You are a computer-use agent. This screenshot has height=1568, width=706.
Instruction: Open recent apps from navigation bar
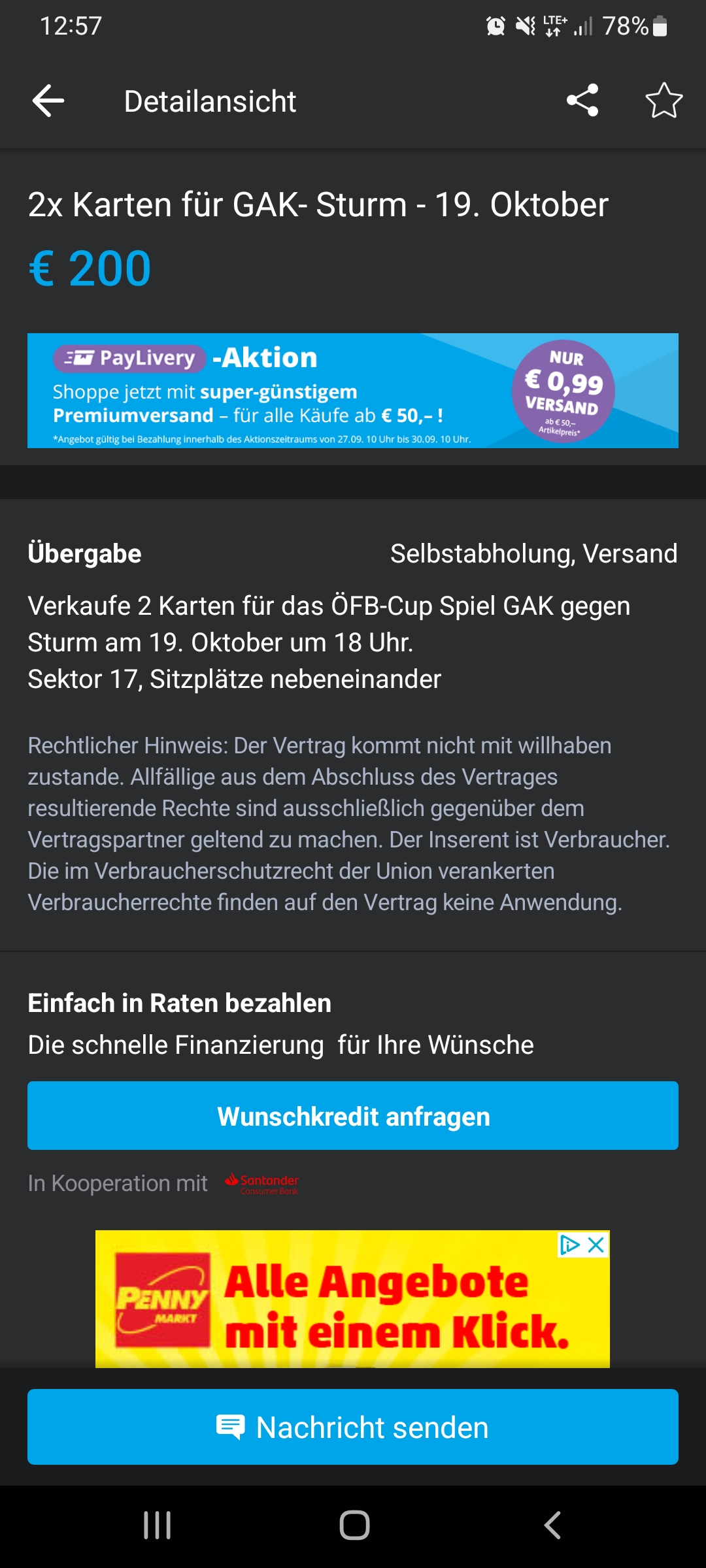pyautogui.click(x=158, y=1526)
